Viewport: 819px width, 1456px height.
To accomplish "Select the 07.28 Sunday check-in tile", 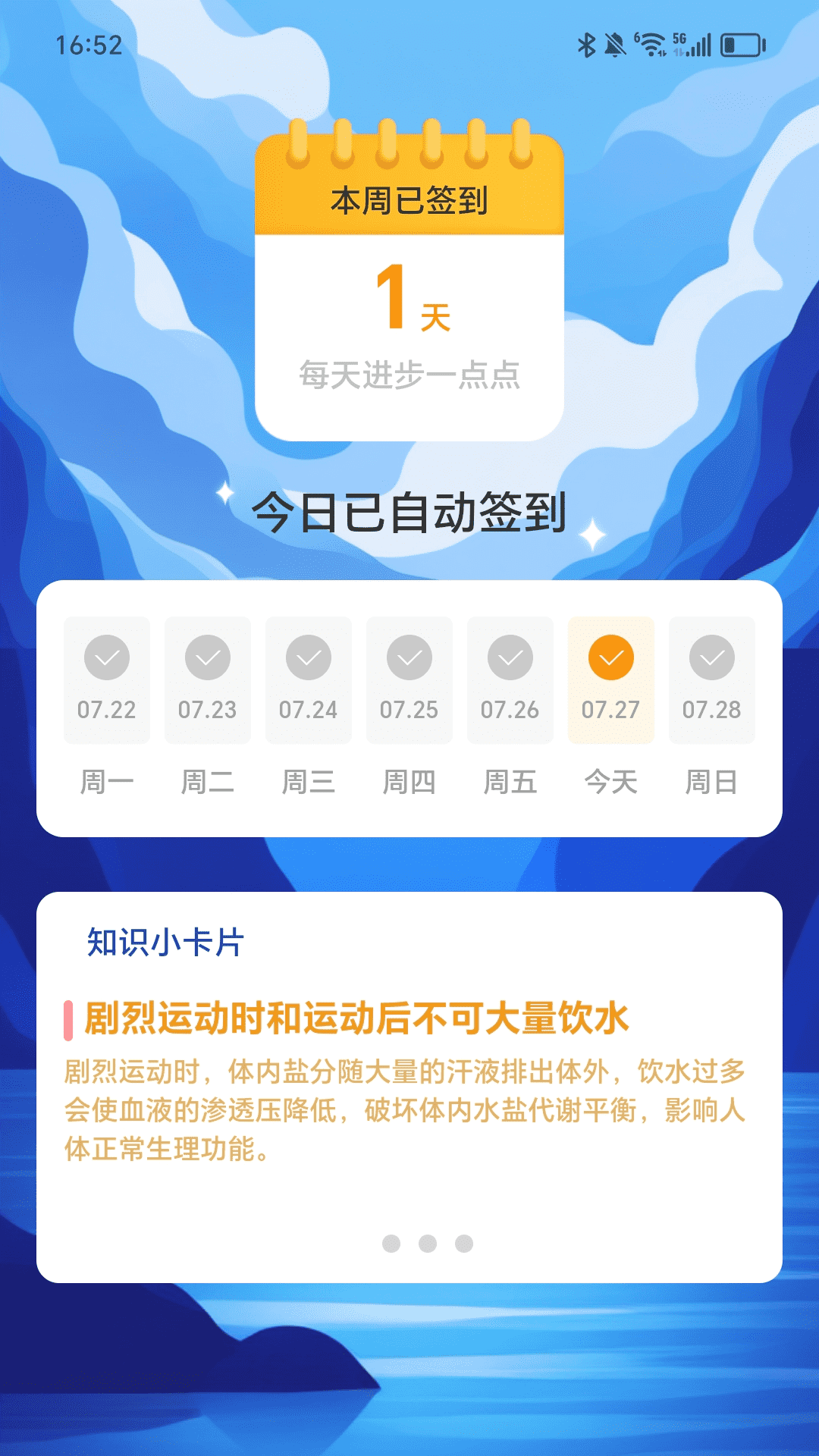I will tap(712, 679).
